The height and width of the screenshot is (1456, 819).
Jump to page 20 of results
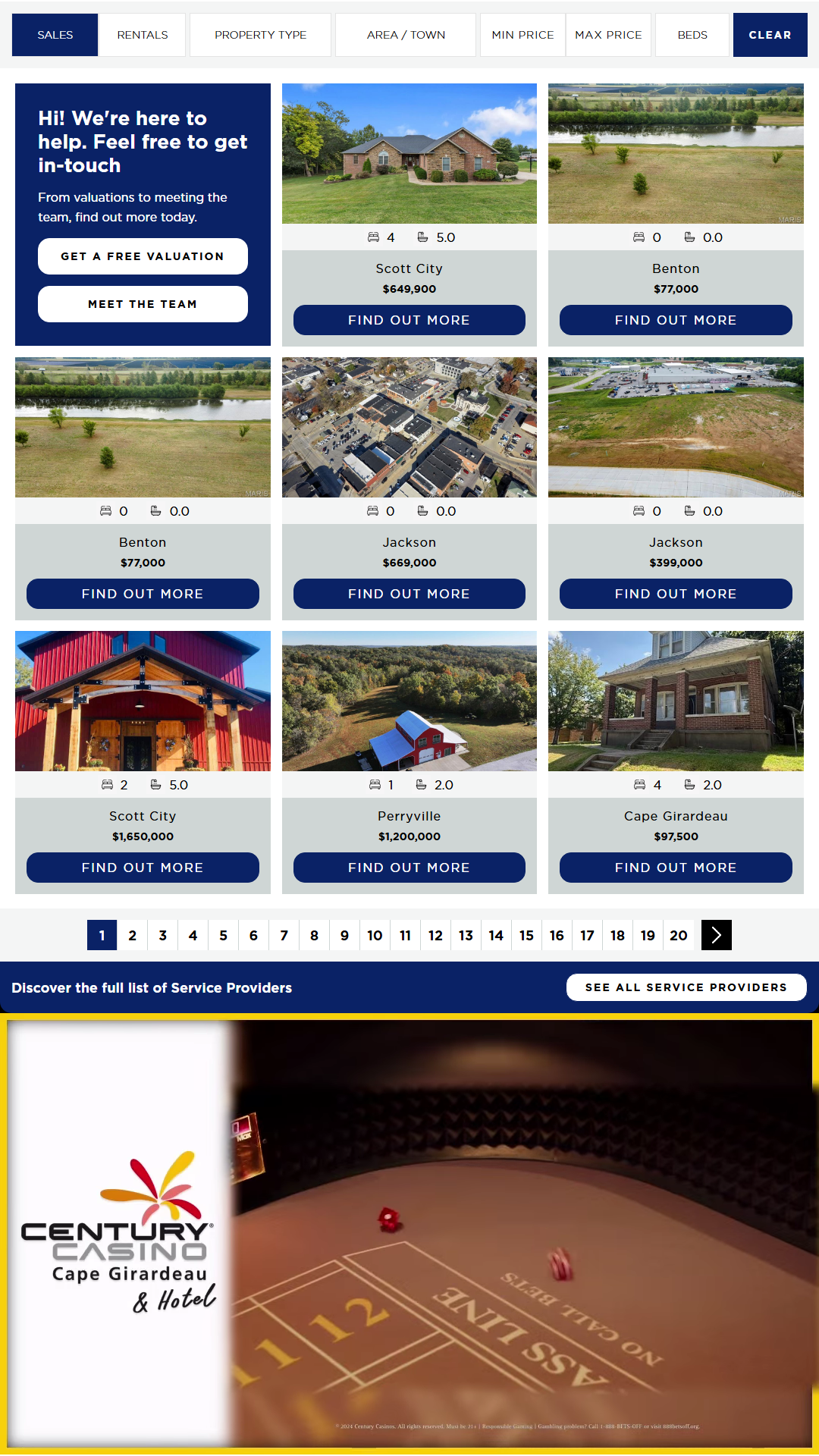coord(679,935)
